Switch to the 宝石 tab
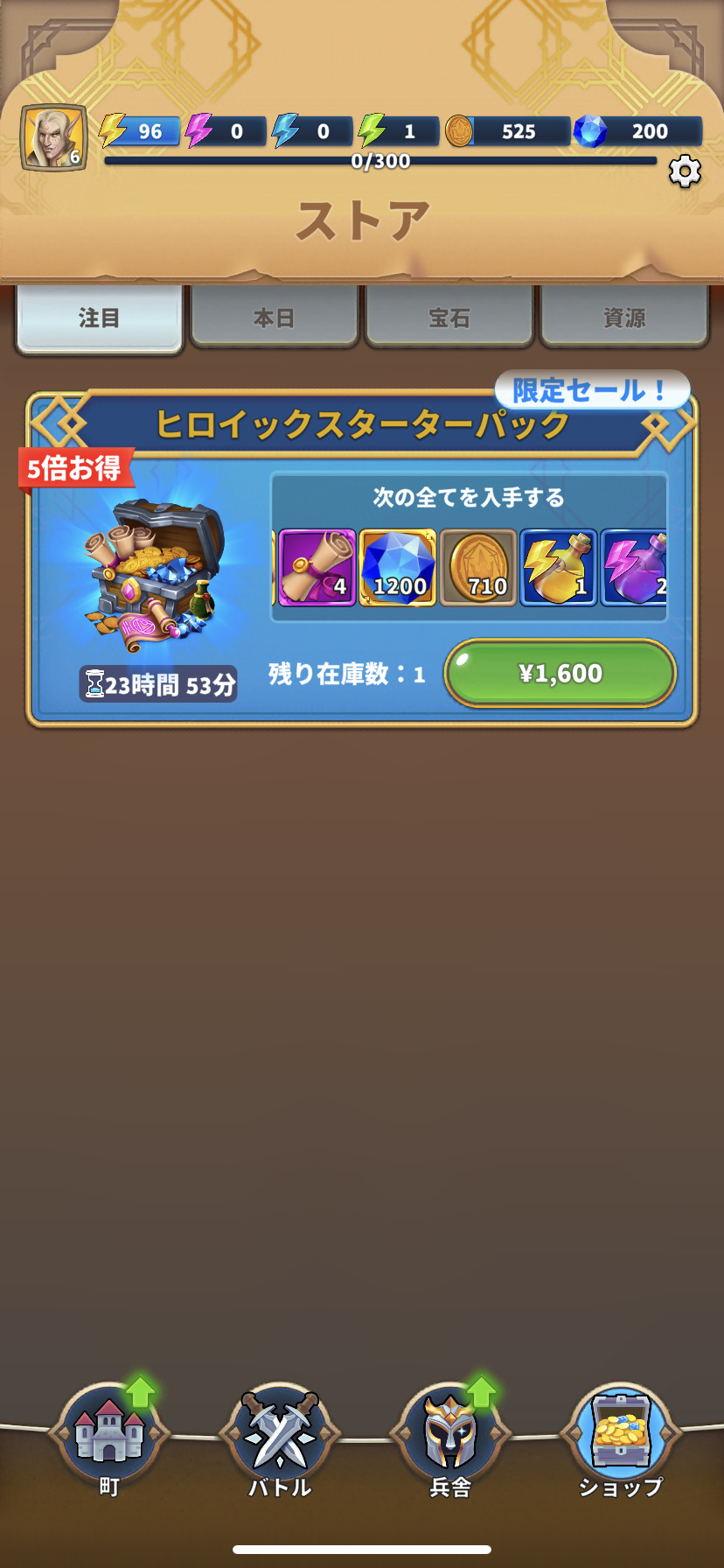The height and width of the screenshot is (1568, 724). pyautogui.click(x=449, y=318)
